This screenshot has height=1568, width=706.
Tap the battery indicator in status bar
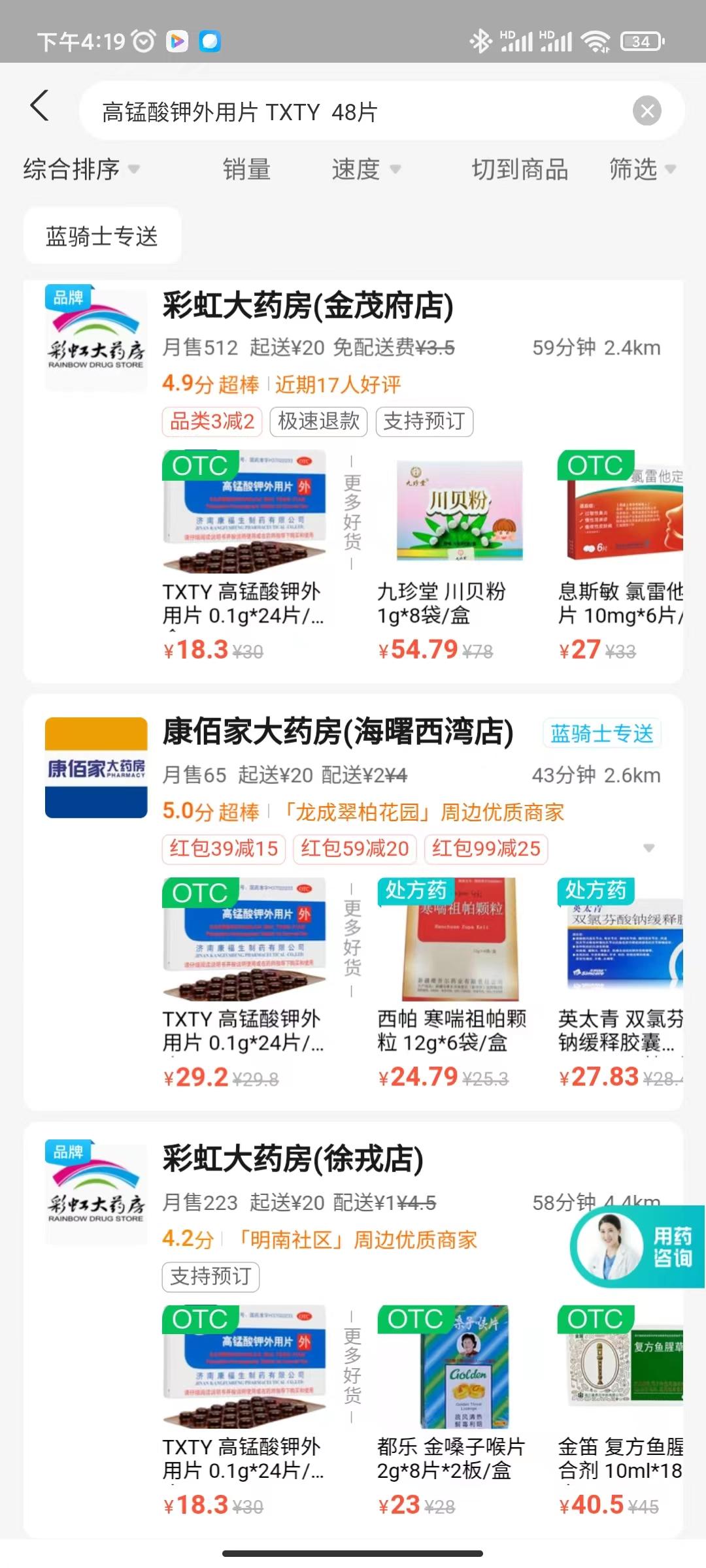(640, 41)
